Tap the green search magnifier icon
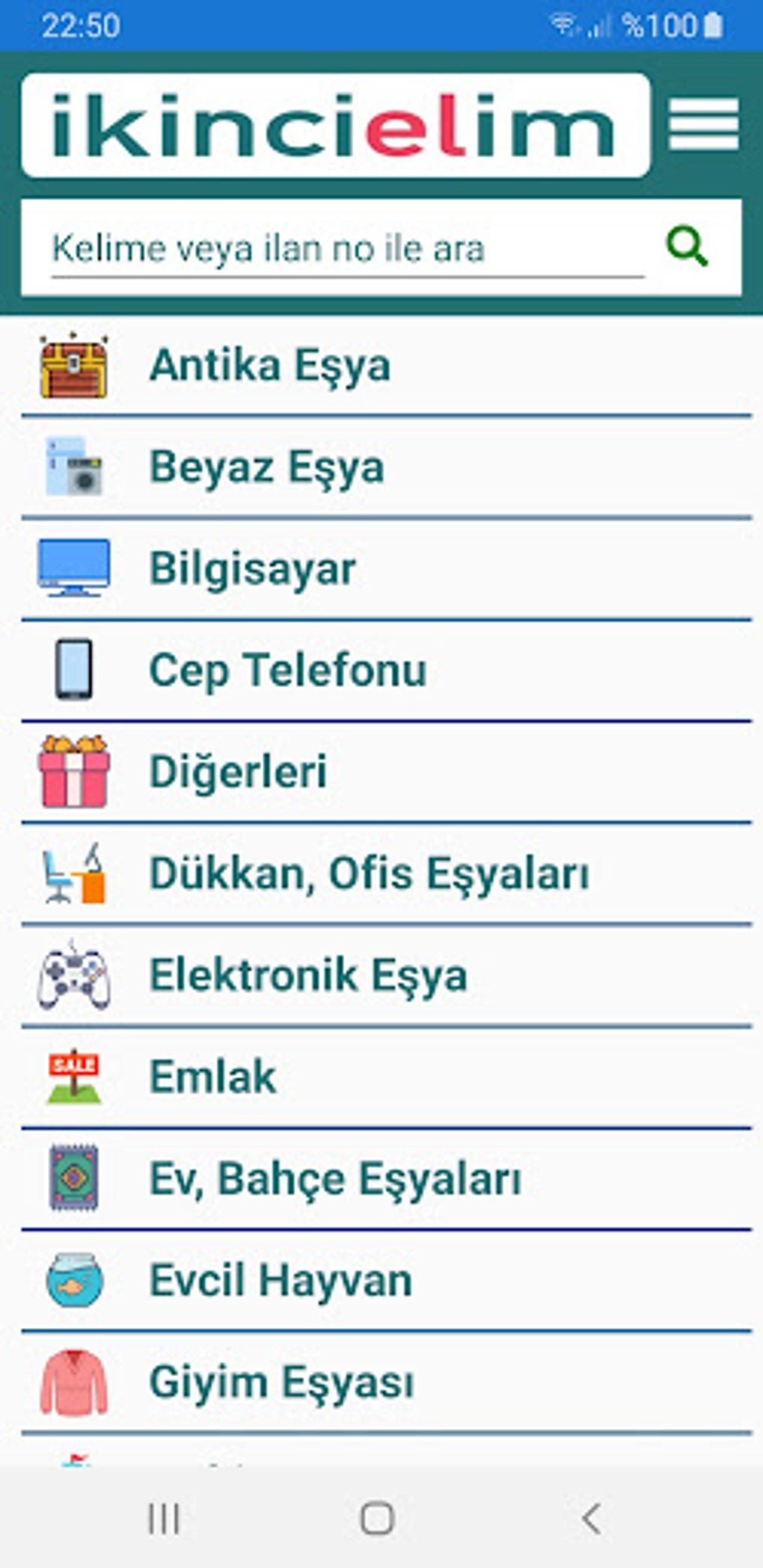The height and width of the screenshot is (1568, 763). [x=687, y=247]
